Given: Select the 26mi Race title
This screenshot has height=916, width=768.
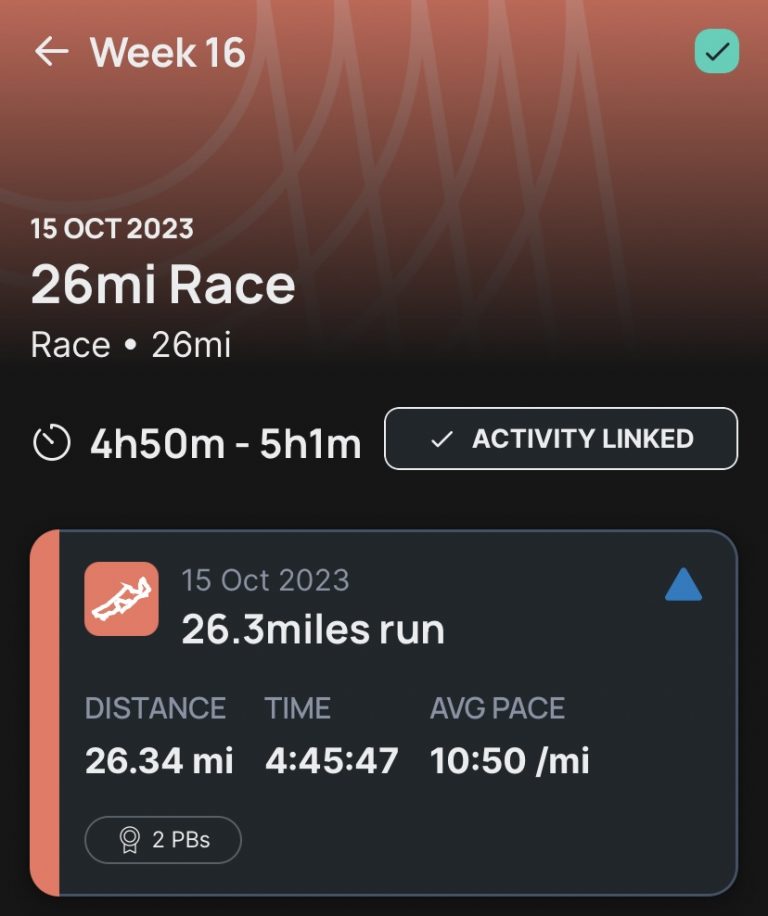Looking at the screenshot, I should (165, 283).
